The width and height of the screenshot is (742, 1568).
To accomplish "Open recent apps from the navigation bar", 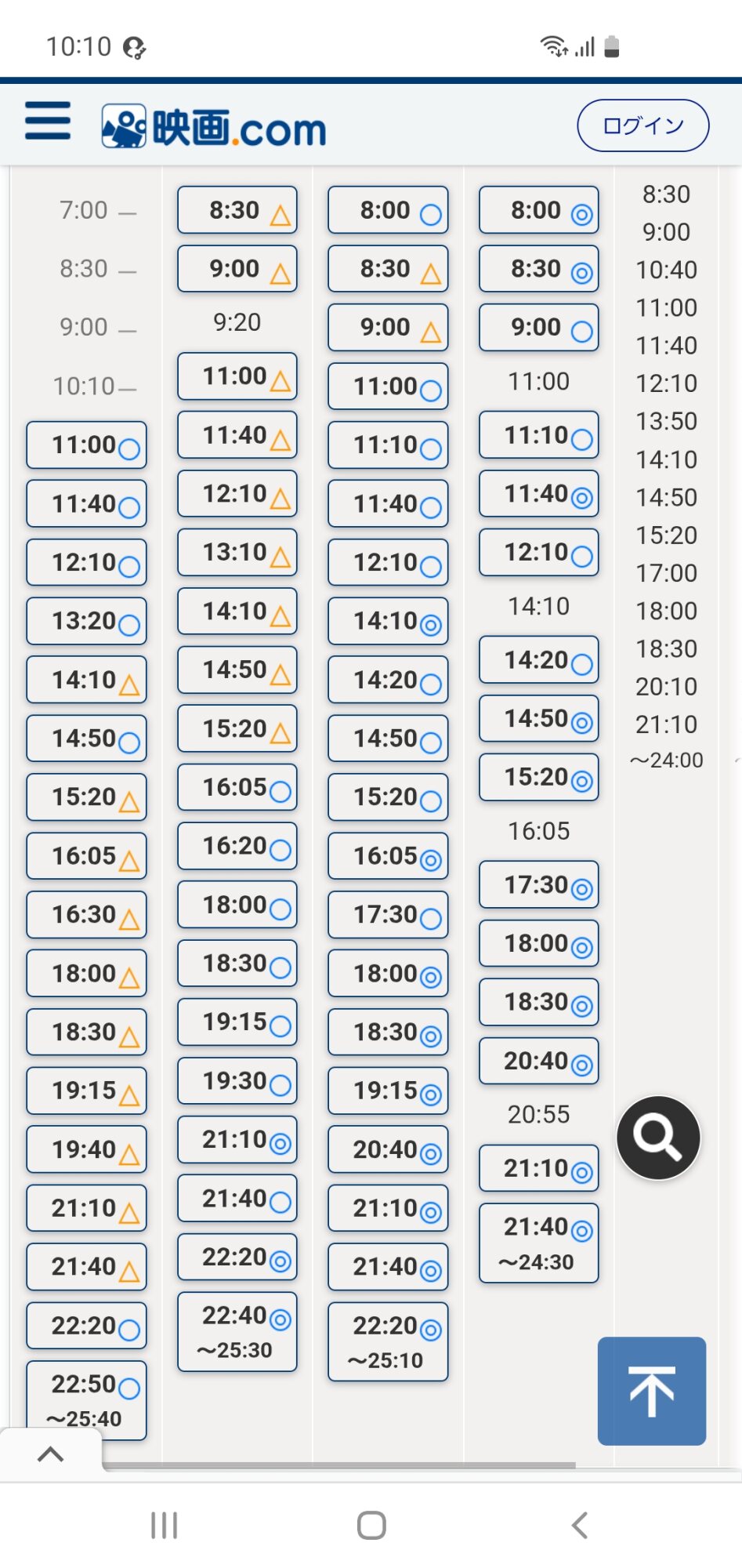I will [x=165, y=1525].
